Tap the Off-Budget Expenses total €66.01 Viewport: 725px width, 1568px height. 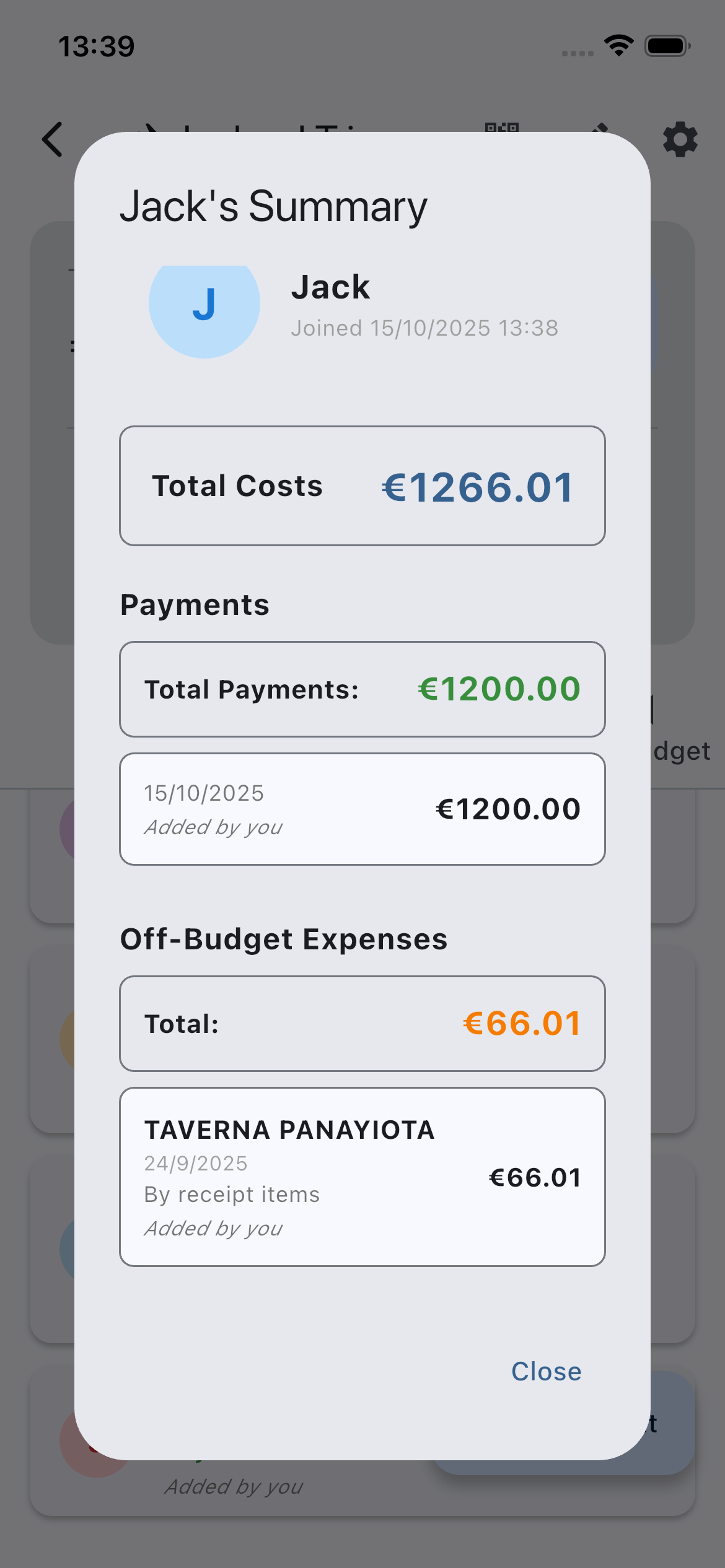pyautogui.click(x=521, y=1023)
